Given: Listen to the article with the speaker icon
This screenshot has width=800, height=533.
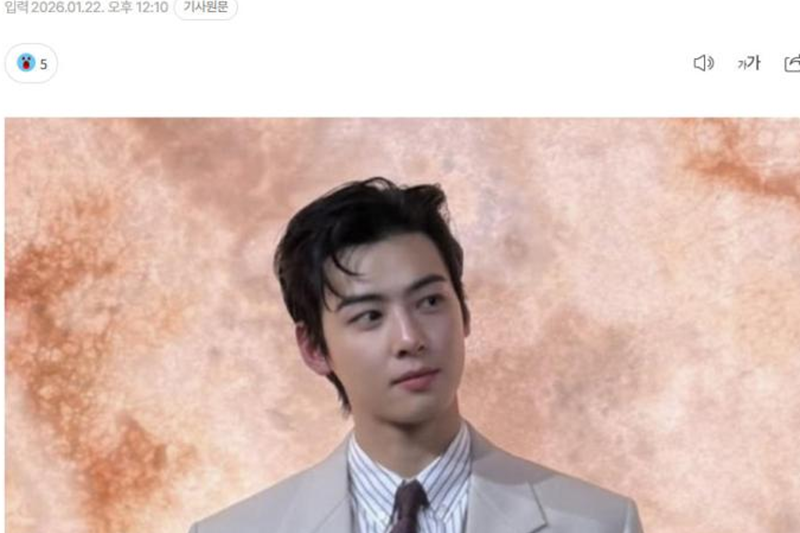Looking at the screenshot, I should 704,63.
